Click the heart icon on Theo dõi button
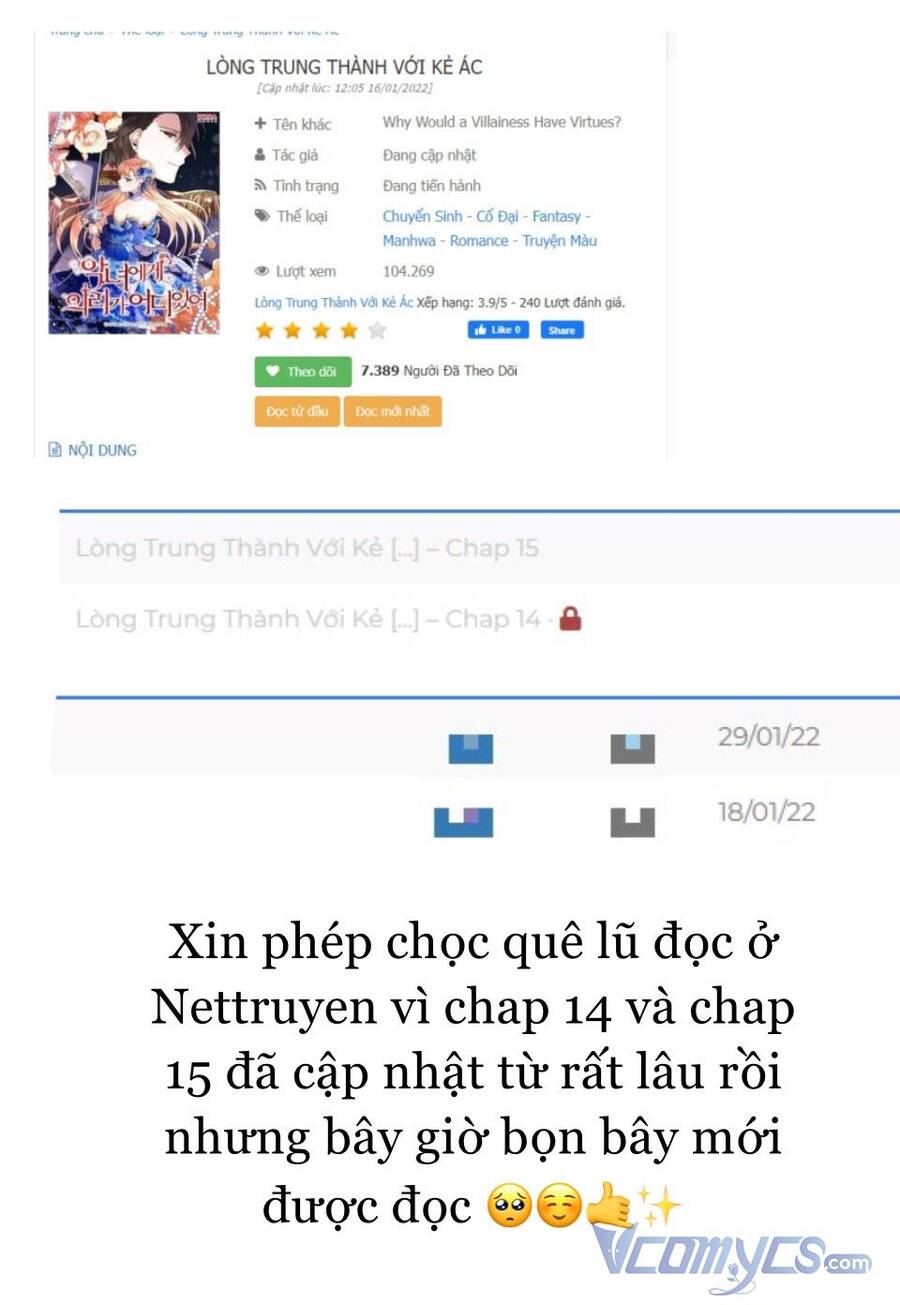Image resolution: width=900 pixels, height=1305 pixels. click(273, 371)
